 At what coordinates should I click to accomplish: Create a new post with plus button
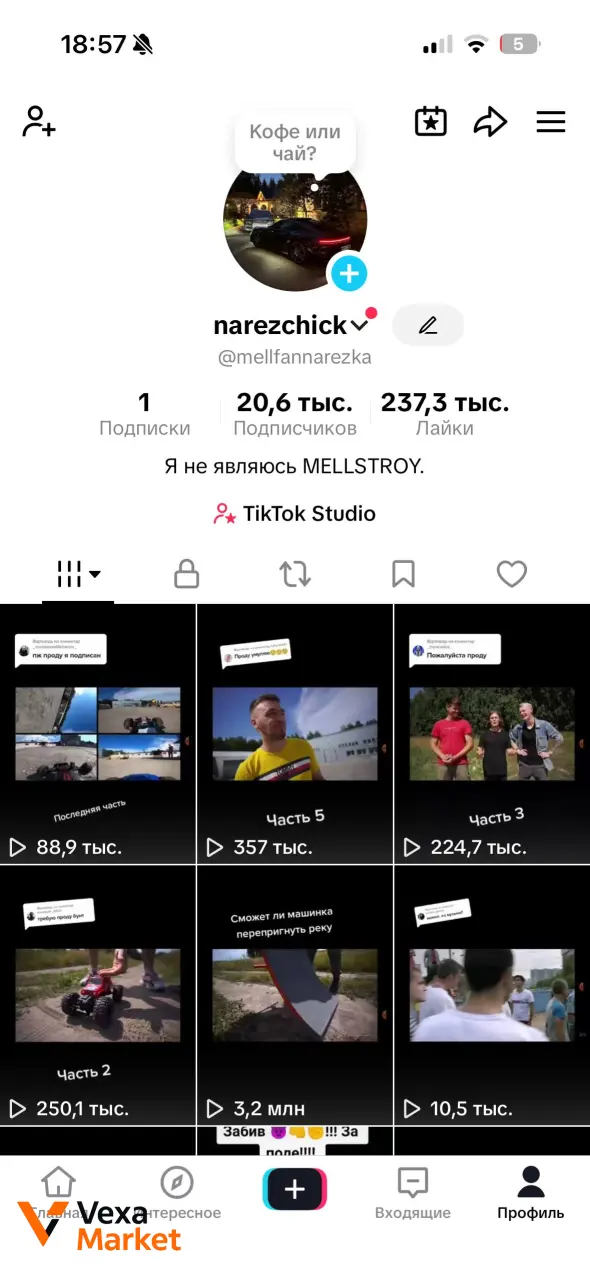pyautogui.click(x=295, y=1189)
